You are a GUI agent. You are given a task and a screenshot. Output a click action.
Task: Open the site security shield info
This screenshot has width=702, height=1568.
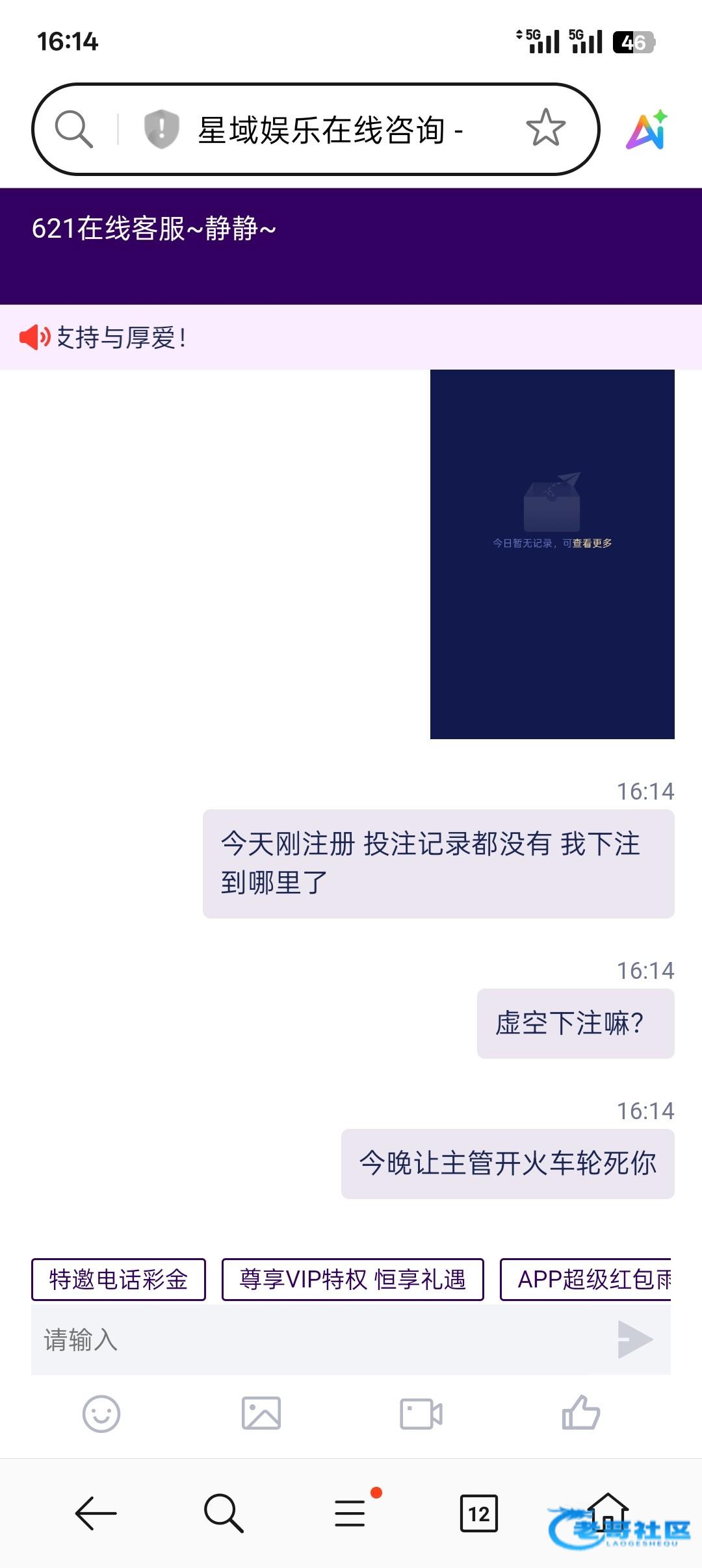(x=161, y=129)
